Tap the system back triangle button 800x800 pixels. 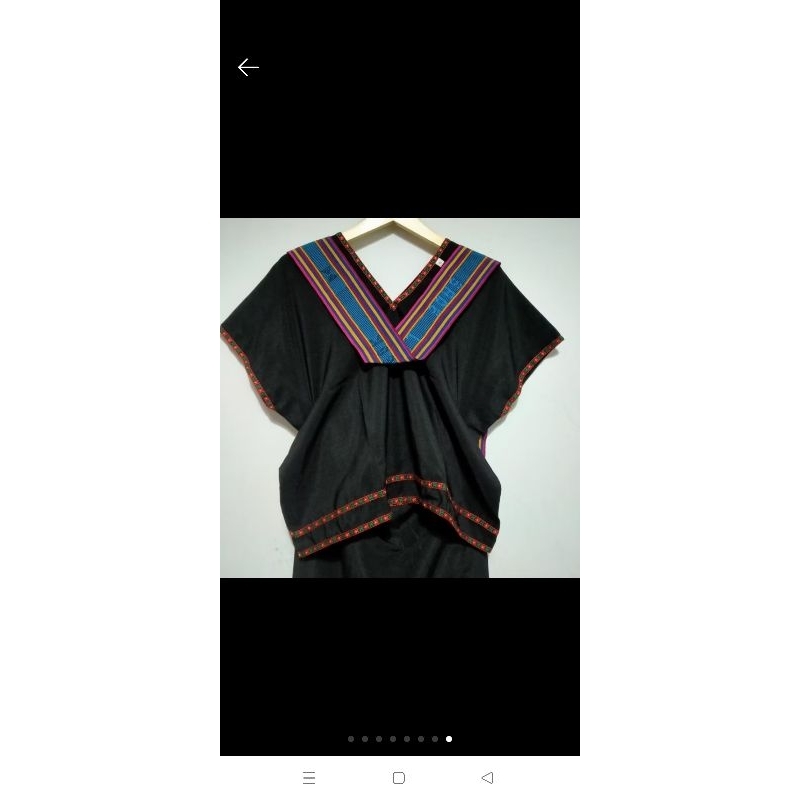pyautogui.click(x=487, y=778)
